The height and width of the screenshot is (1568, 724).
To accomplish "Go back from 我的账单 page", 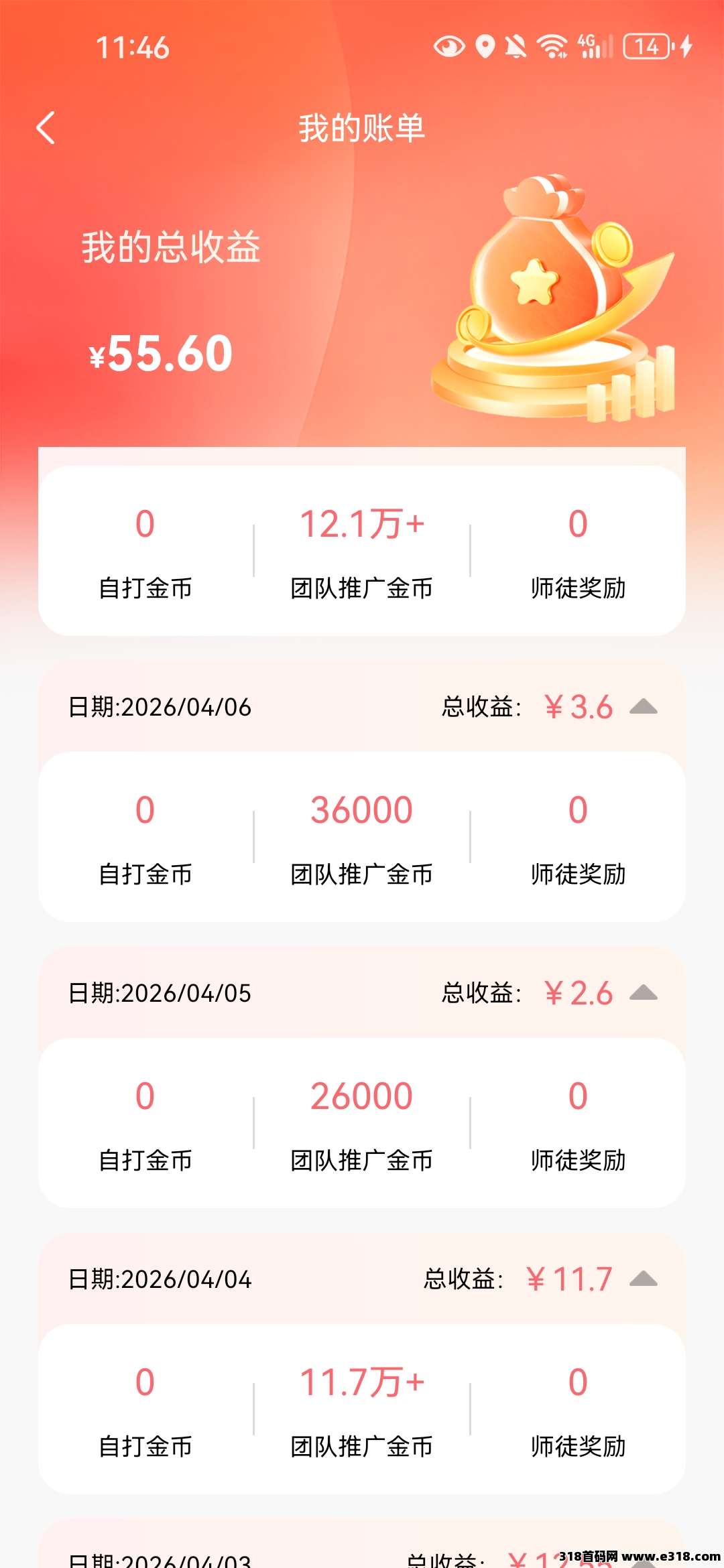I will tap(46, 128).
